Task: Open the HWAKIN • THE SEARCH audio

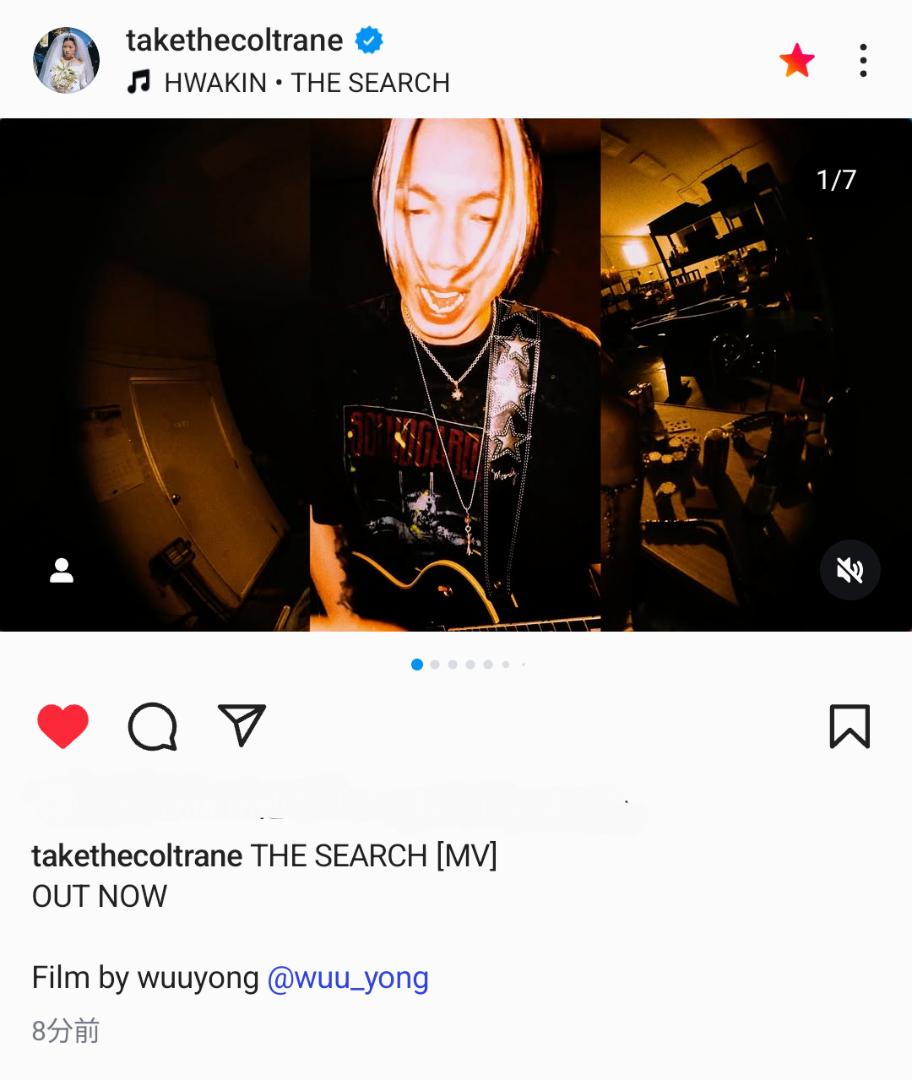Action: [306, 83]
